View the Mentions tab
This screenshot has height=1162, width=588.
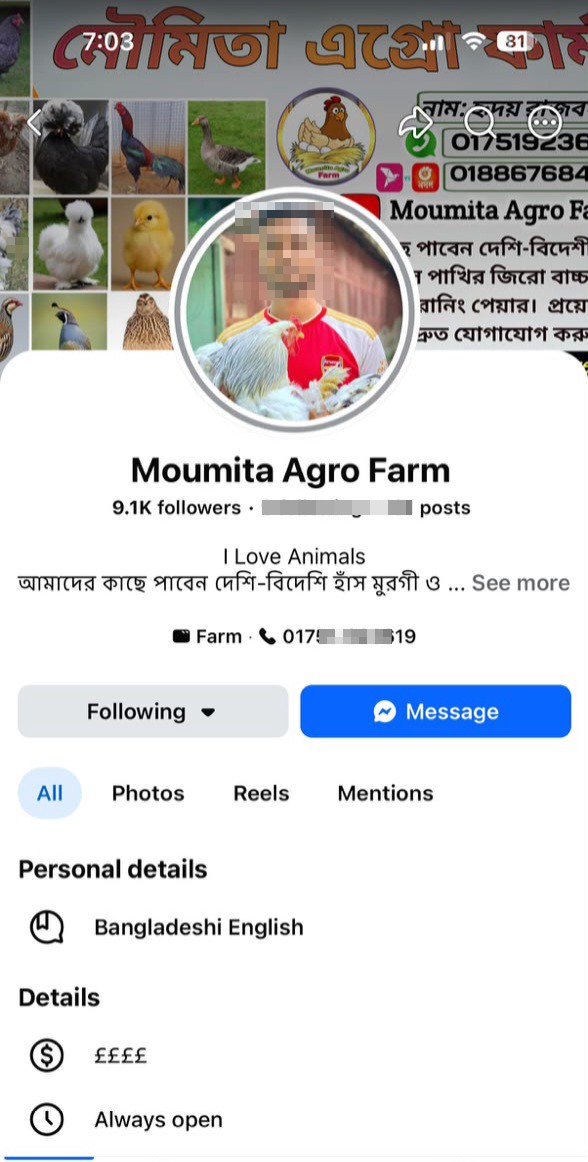(385, 793)
